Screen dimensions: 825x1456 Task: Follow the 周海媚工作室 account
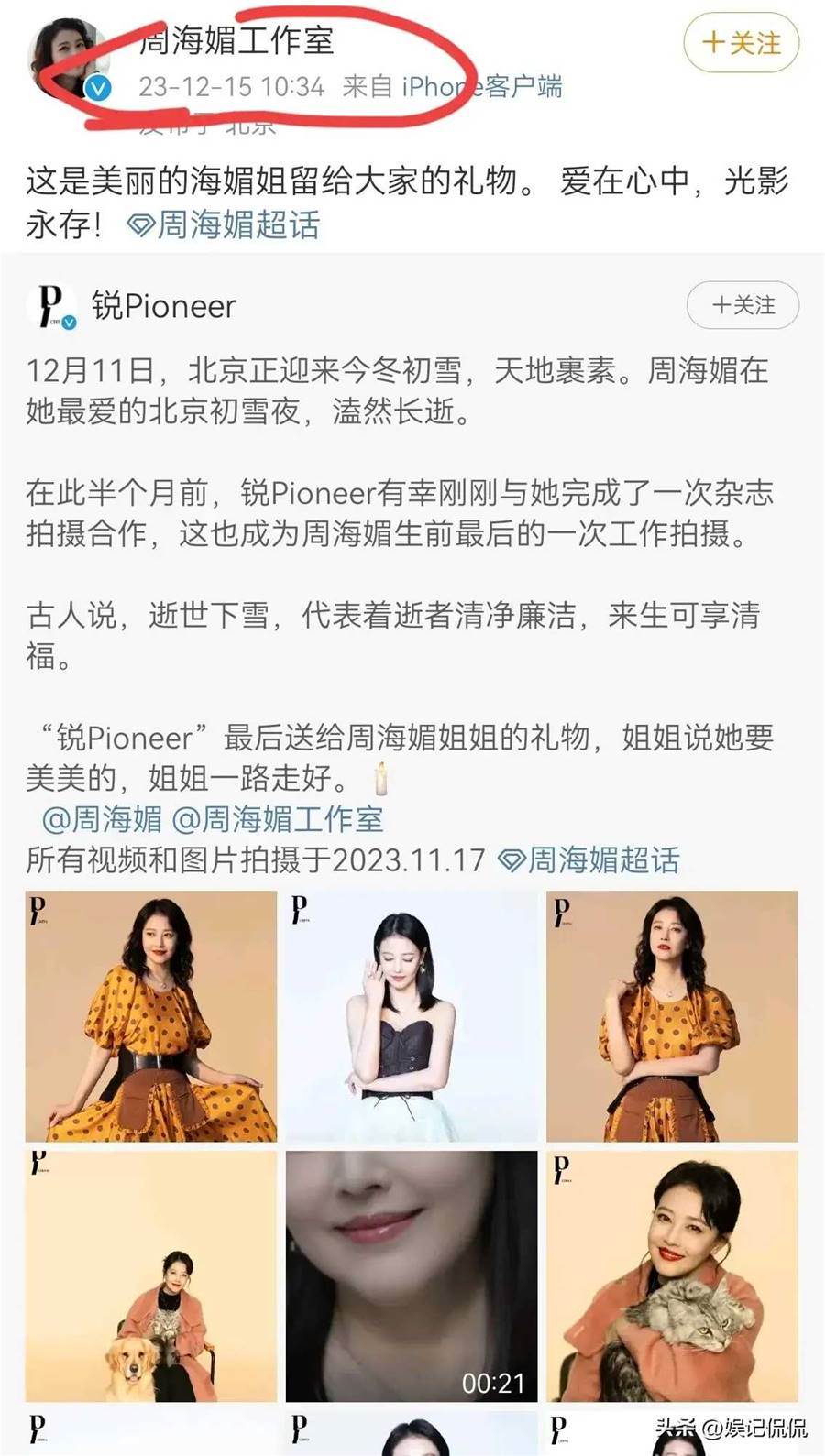(741, 43)
